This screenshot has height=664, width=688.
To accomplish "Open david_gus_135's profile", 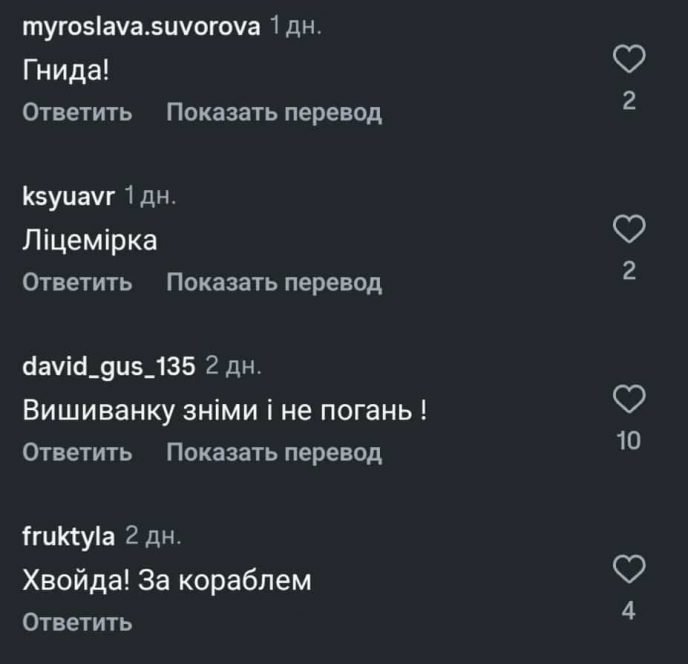I will pos(108,367).
